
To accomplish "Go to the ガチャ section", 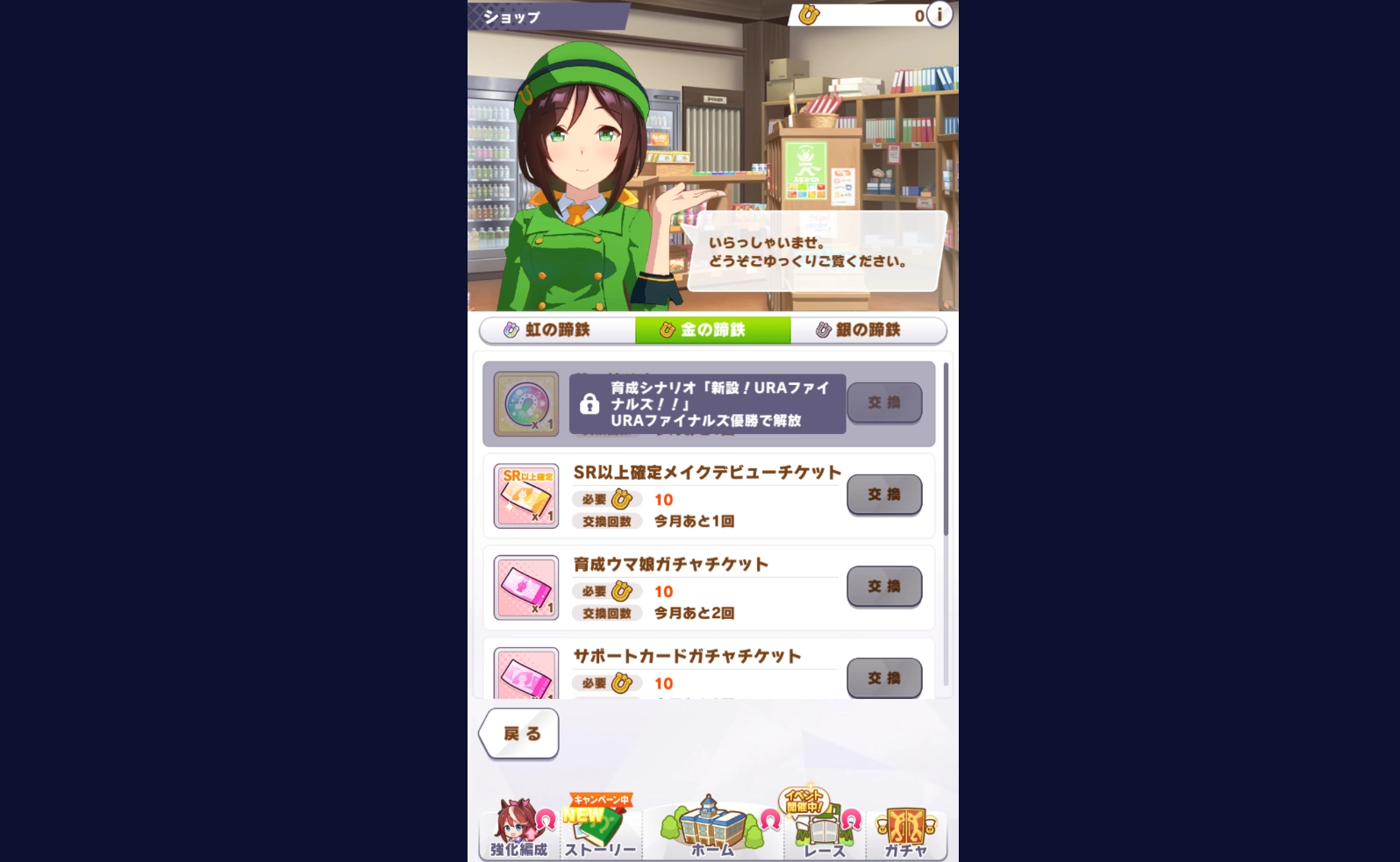I will click(x=905, y=830).
